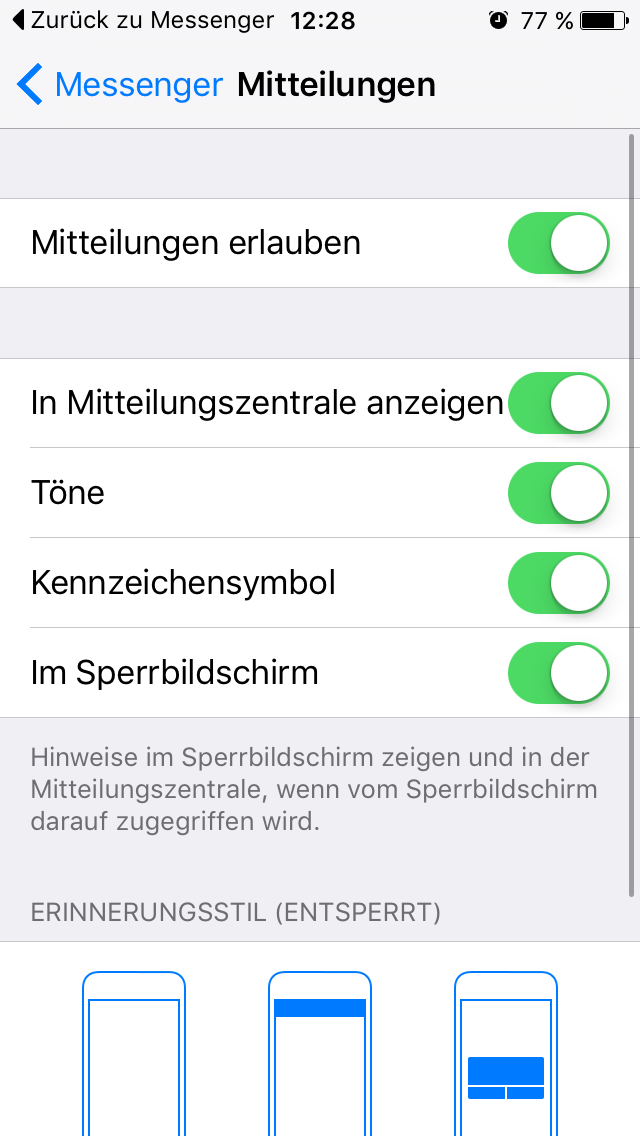Toggle In Mitteilungszentrale anzeigen off
This screenshot has height=1136, width=640.
558,403
